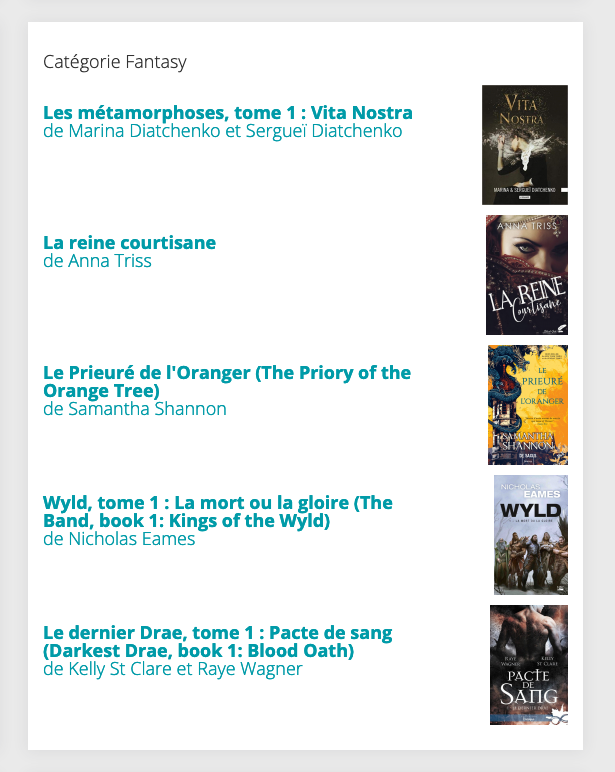This screenshot has width=615, height=772.
Task: Open author link Kelly St Clare et Raye Wagner
Action: [x=172, y=669]
